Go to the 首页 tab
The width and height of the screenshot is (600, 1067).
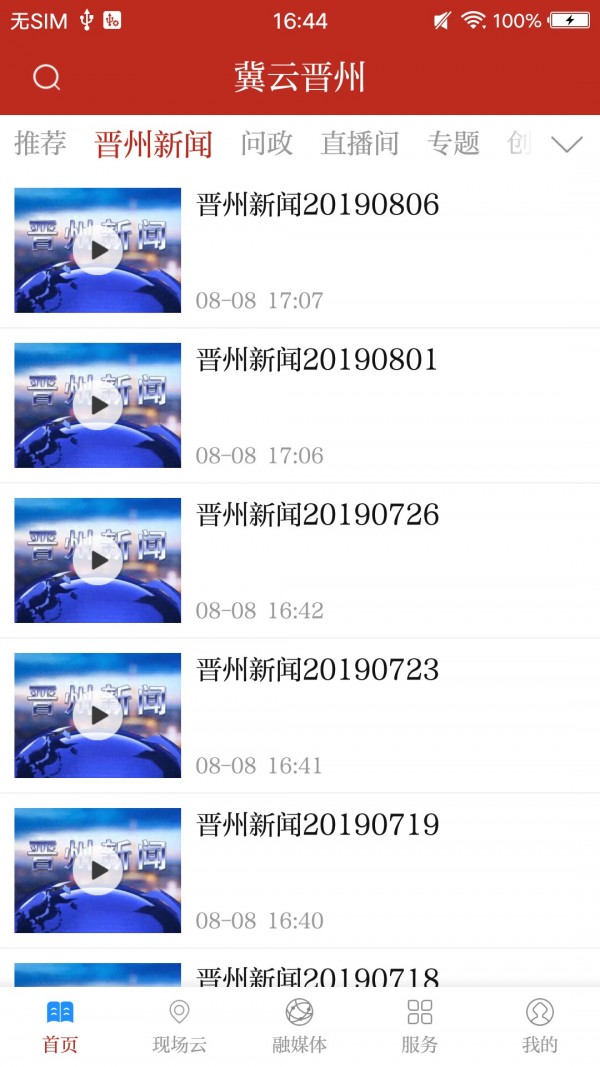[60, 1026]
